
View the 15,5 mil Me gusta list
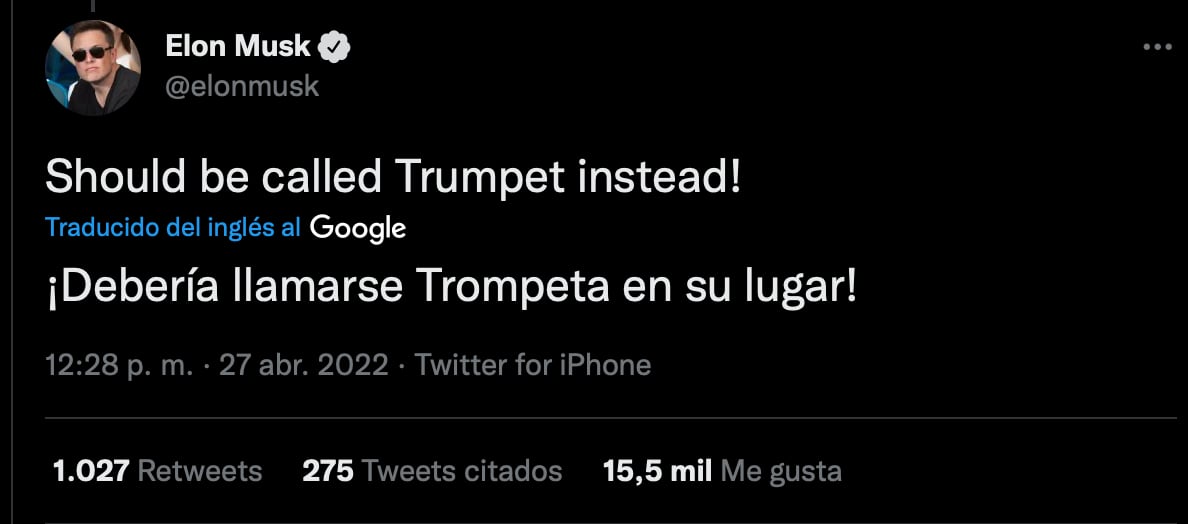(x=722, y=471)
